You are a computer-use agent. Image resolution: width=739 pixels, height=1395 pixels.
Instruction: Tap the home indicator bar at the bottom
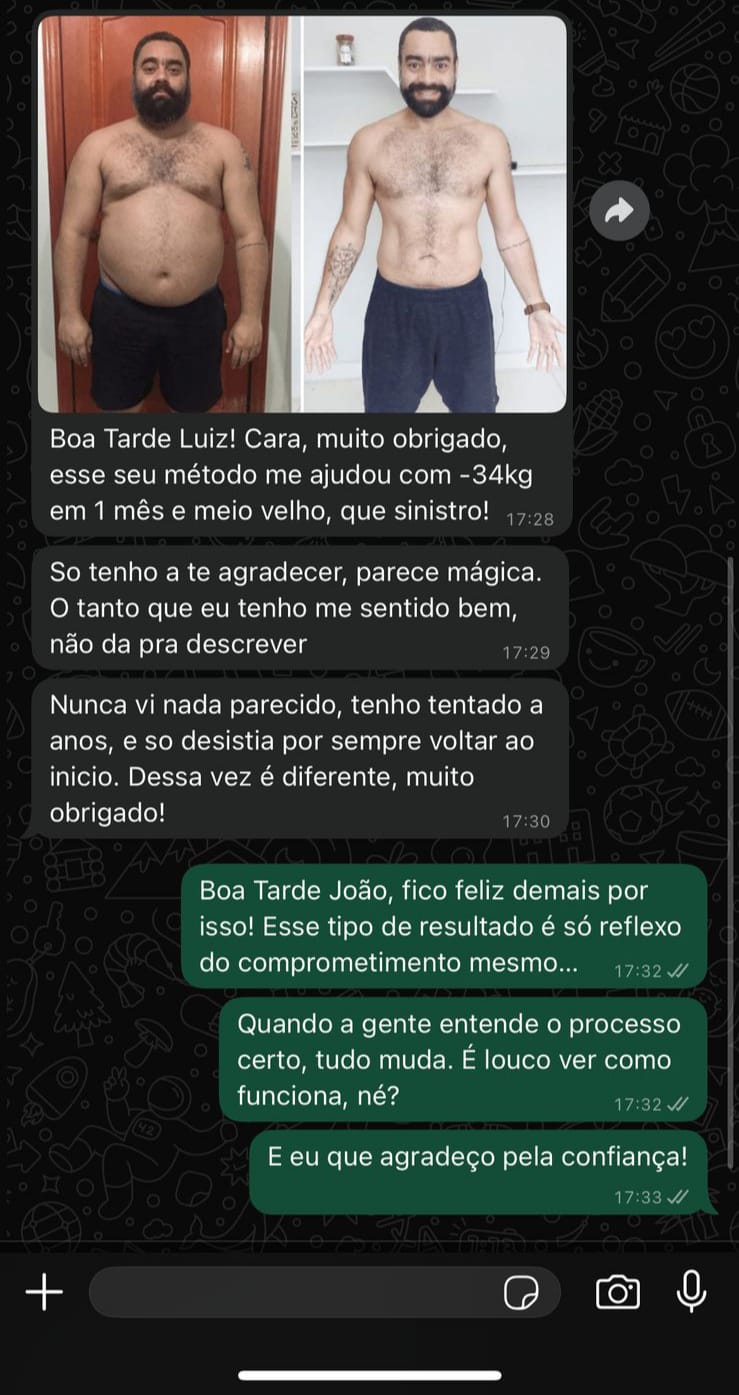point(369,1372)
